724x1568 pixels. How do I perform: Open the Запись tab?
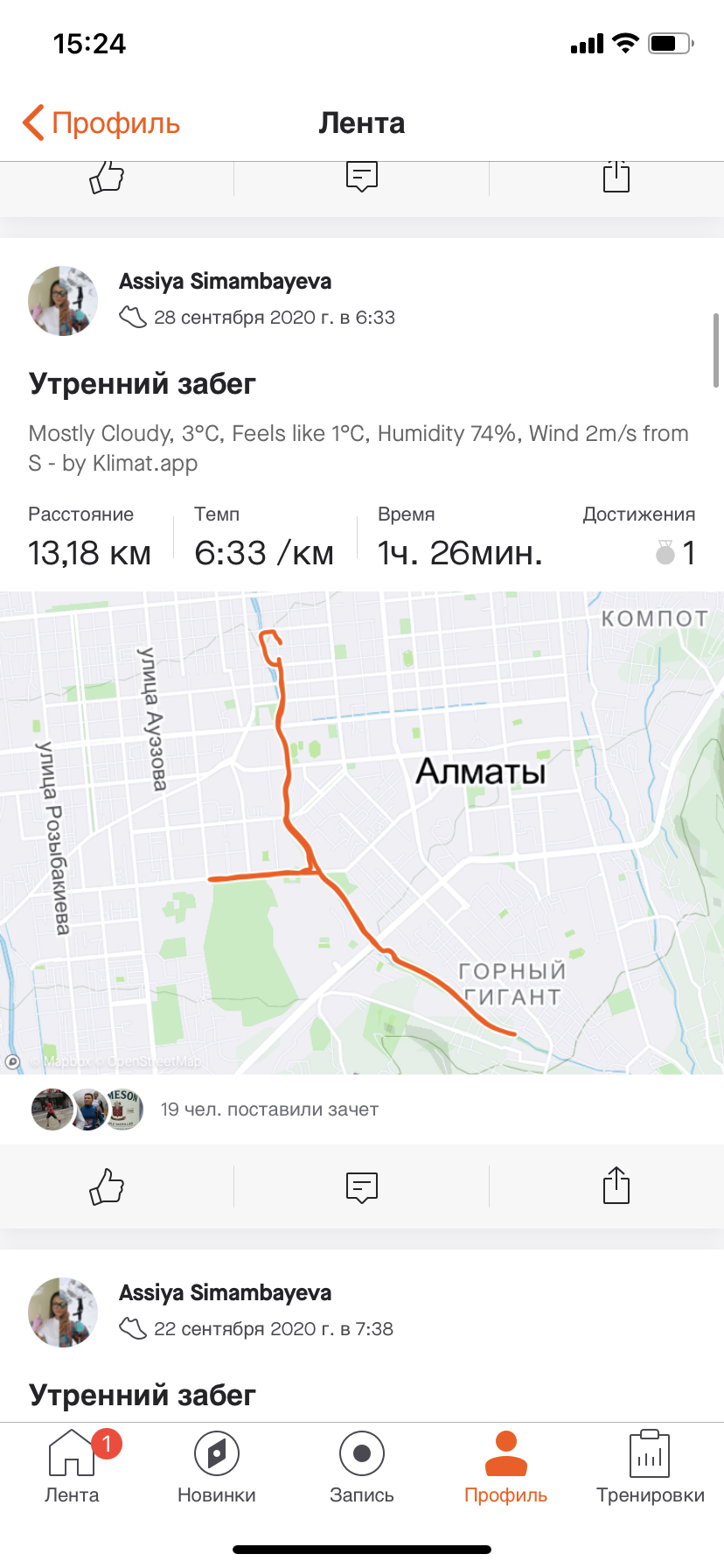[x=361, y=1466]
